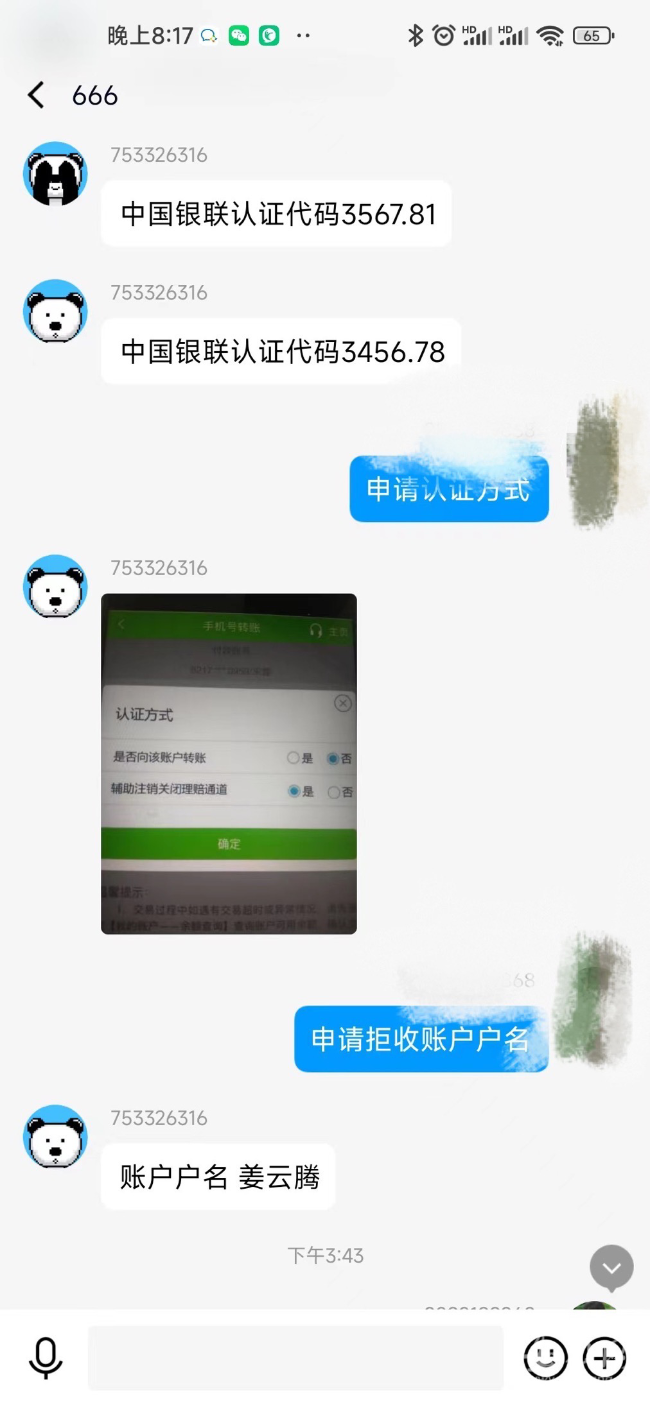Focus the message text field
The image size is (650, 1407).
[295, 1357]
